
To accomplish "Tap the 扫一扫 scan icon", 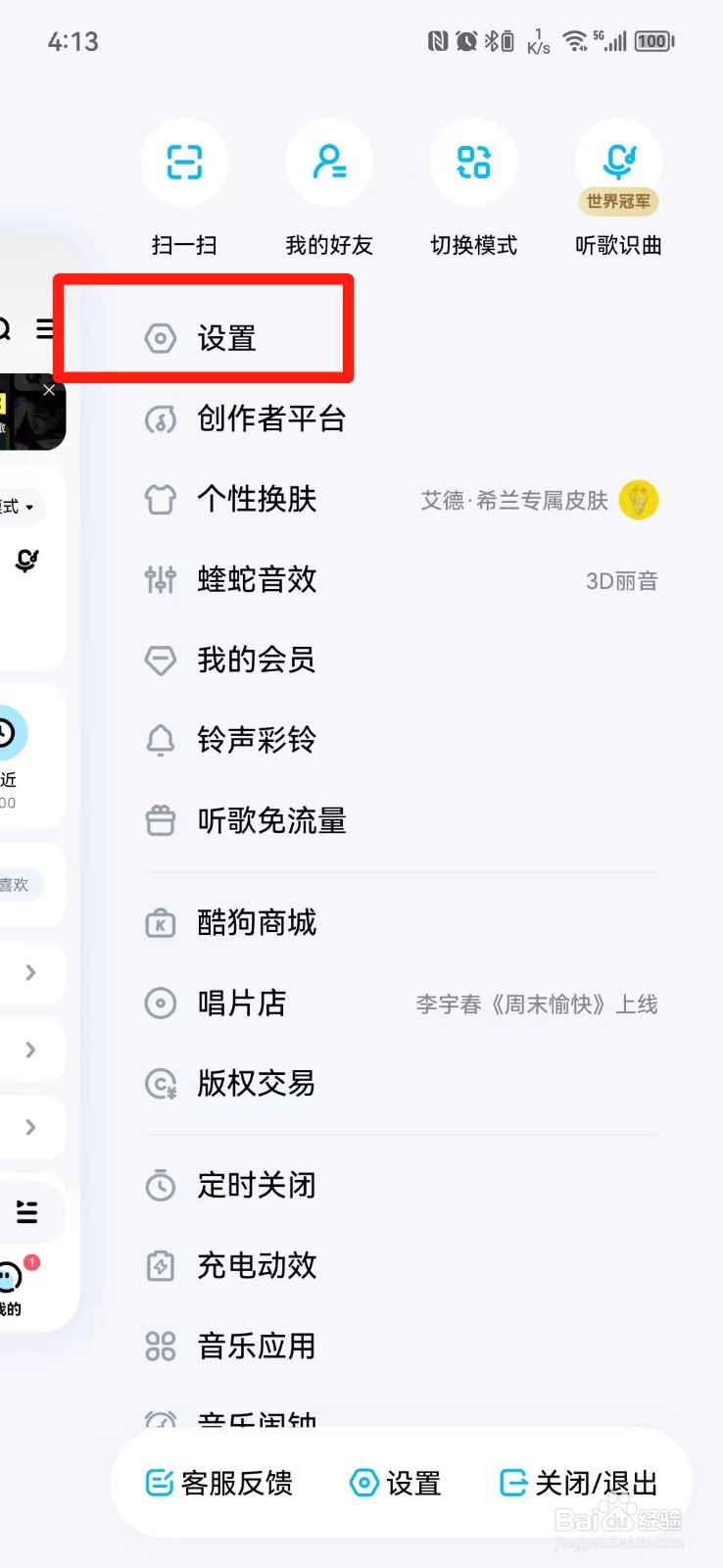I will [184, 163].
